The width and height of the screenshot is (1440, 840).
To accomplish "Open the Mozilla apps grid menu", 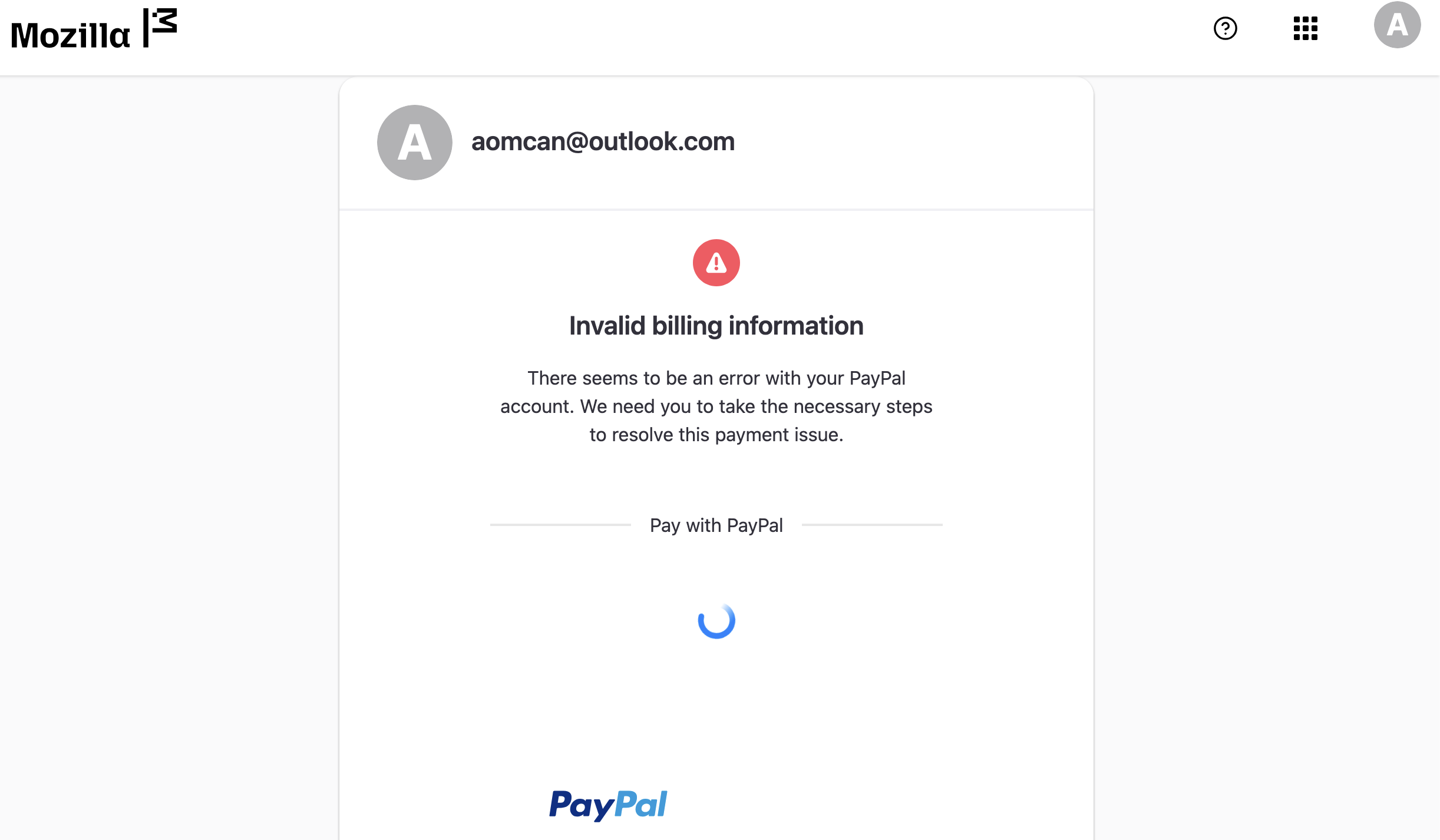I will [x=1305, y=28].
